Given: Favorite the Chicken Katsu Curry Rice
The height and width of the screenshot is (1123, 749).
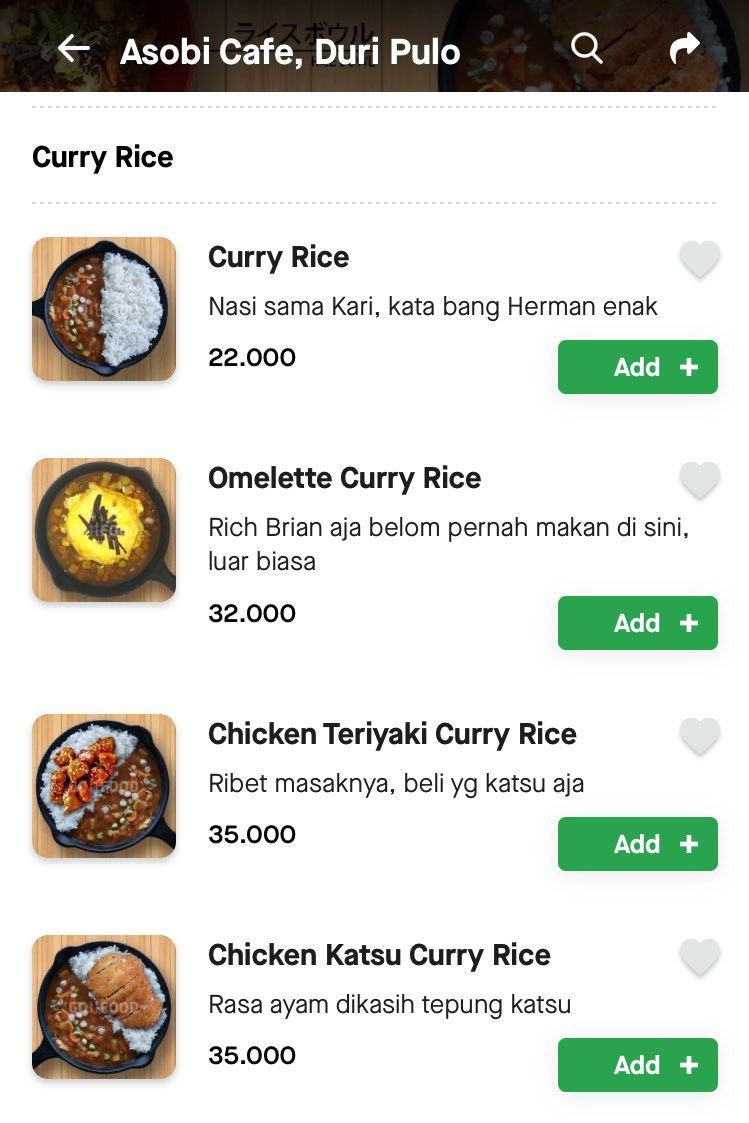Looking at the screenshot, I should pos(699,956).
